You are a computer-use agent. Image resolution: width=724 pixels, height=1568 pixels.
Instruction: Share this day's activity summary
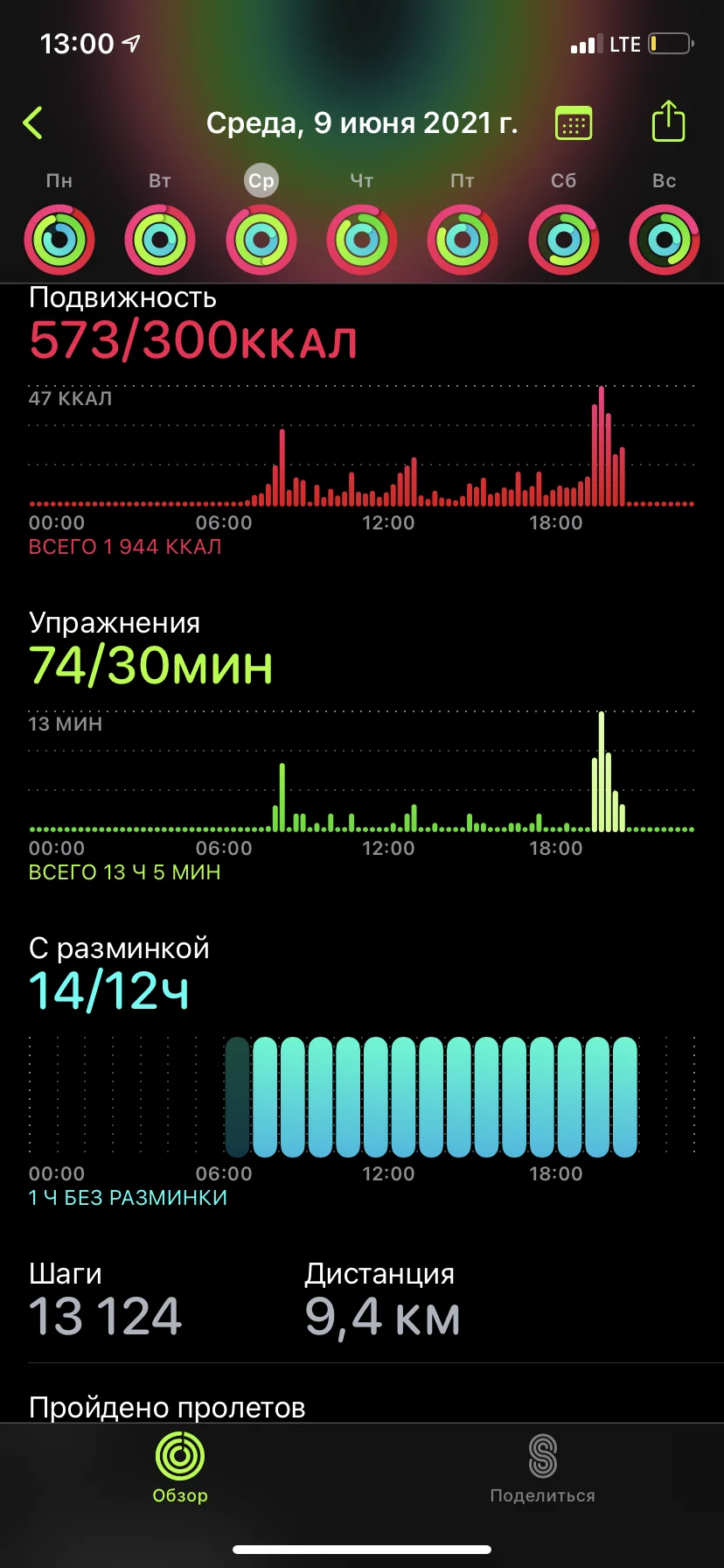tap(668, 122)
